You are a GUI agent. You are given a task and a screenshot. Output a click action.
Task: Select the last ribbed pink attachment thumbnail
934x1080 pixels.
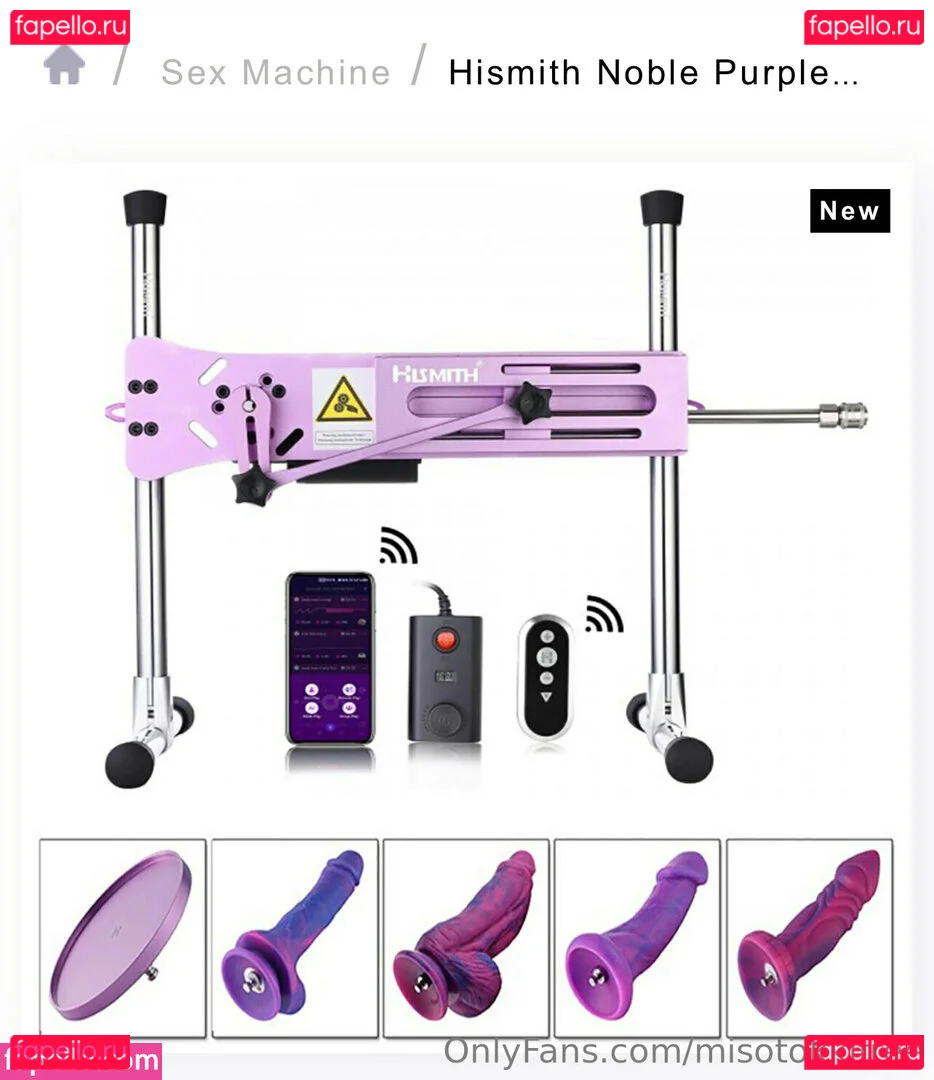(809, 937)
